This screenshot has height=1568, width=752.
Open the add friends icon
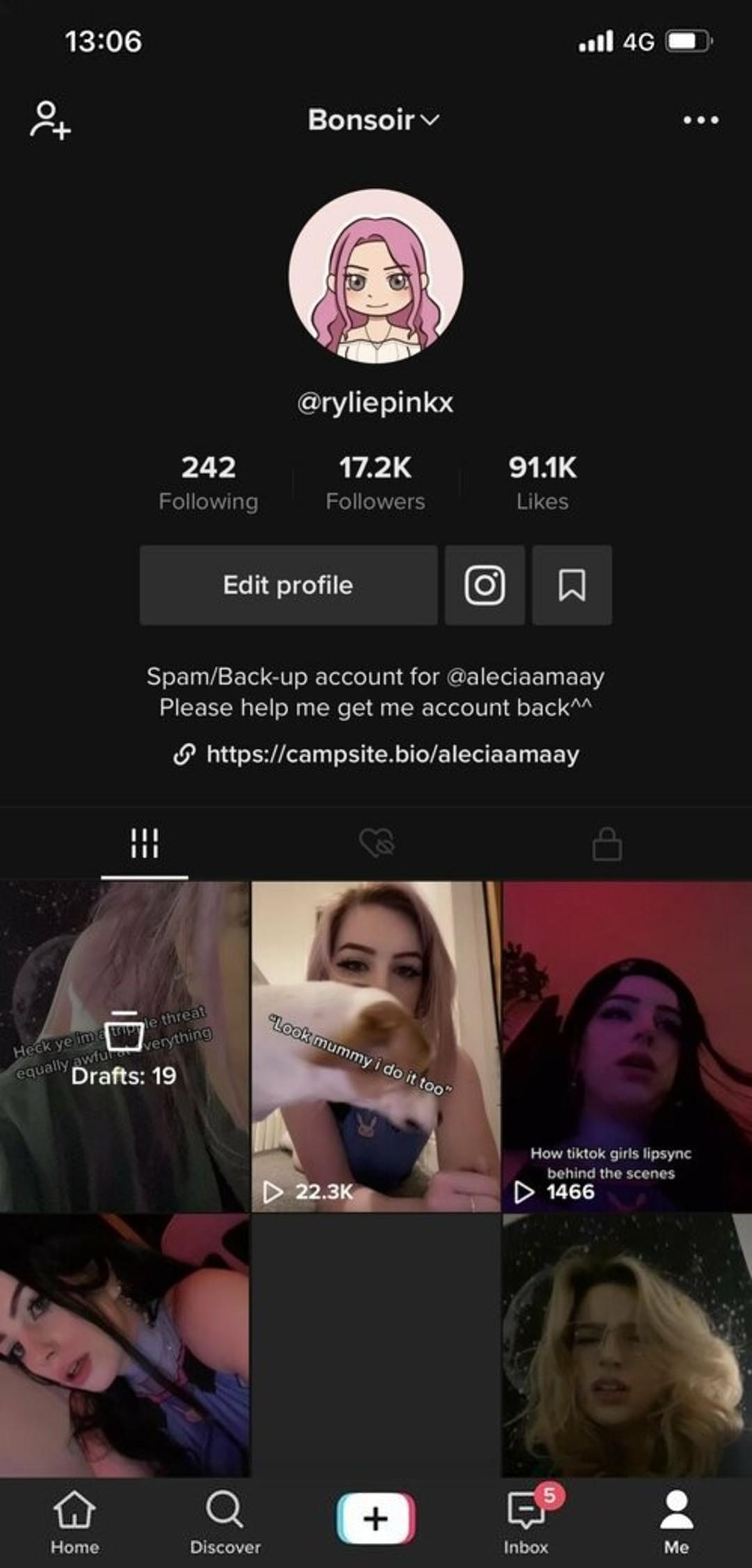tap(51, 120)
